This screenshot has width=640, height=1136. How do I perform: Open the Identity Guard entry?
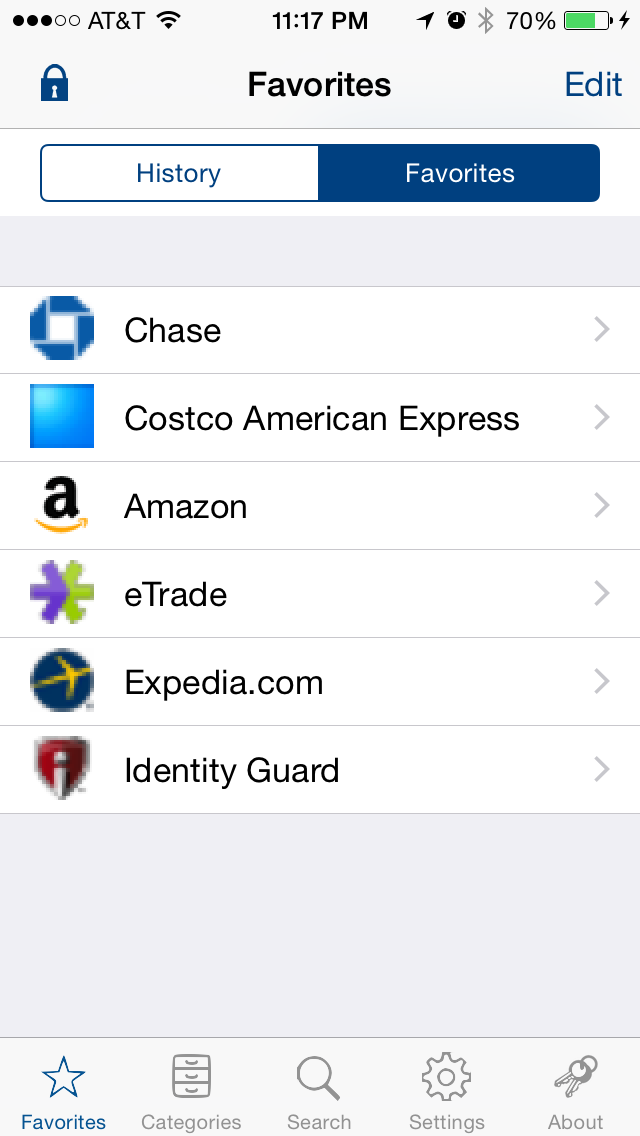click(320, 770)
